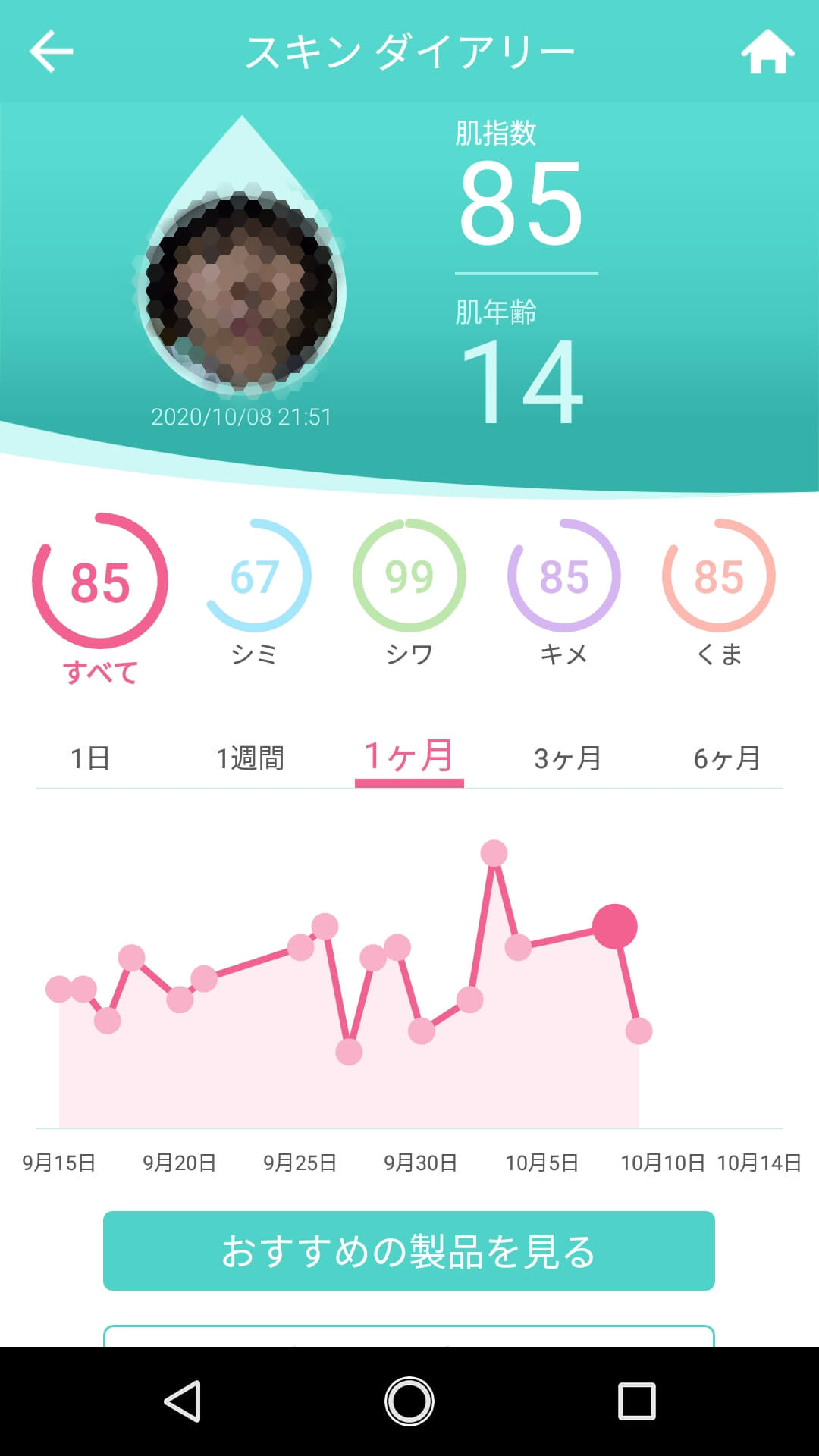Select the highest peak point on the graph
Image resolution: width=819 pixels, height=1456 pixels.
tap(494, 853)
